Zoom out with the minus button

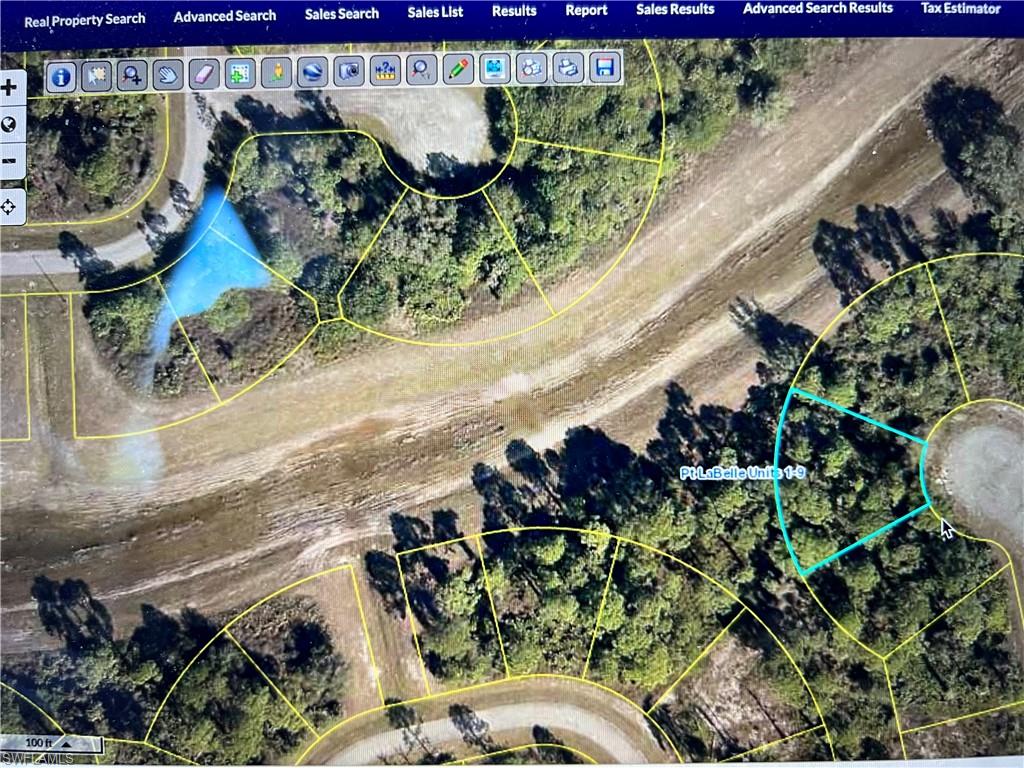[10, 161]
